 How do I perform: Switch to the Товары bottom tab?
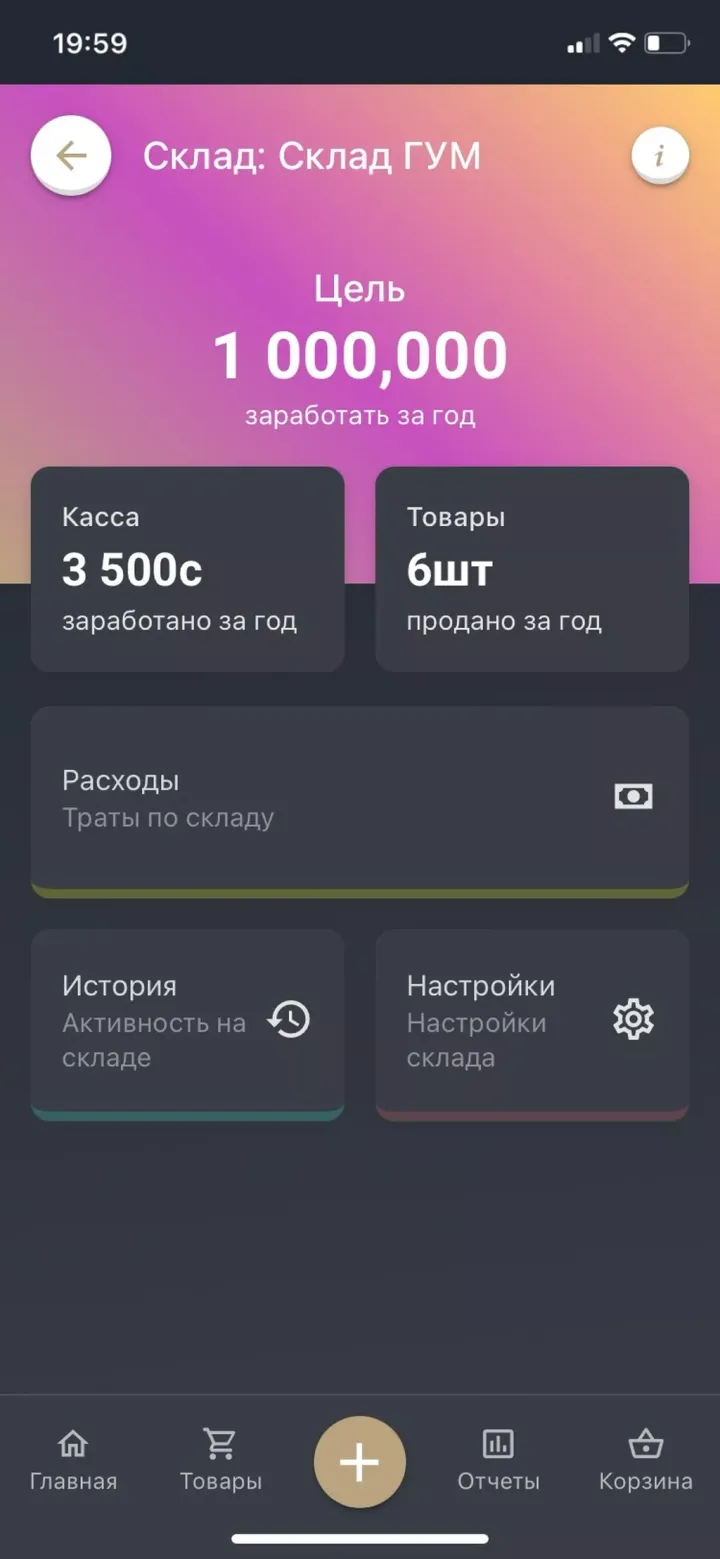coord(220,1459)
